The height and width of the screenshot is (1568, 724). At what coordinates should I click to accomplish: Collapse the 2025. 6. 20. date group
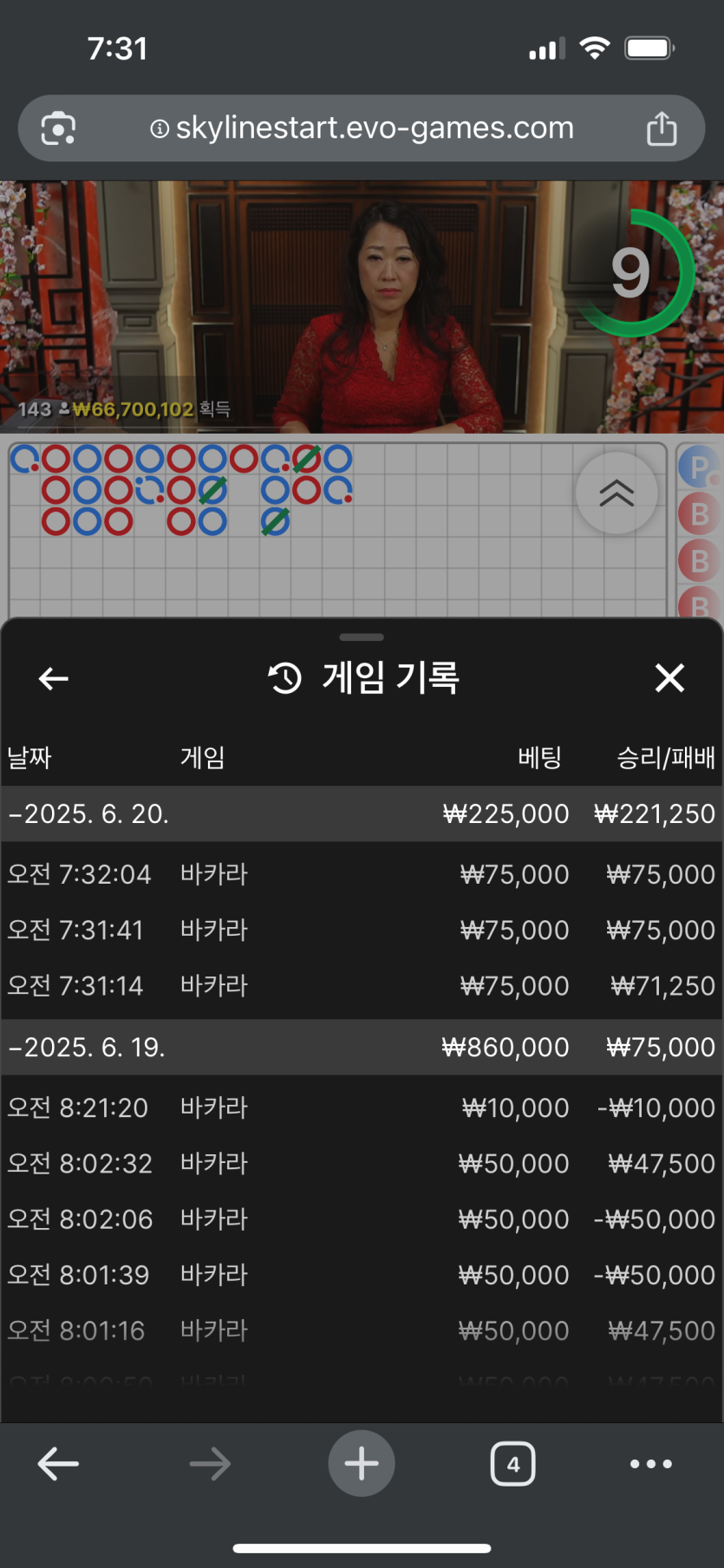(x=88, y=814)
